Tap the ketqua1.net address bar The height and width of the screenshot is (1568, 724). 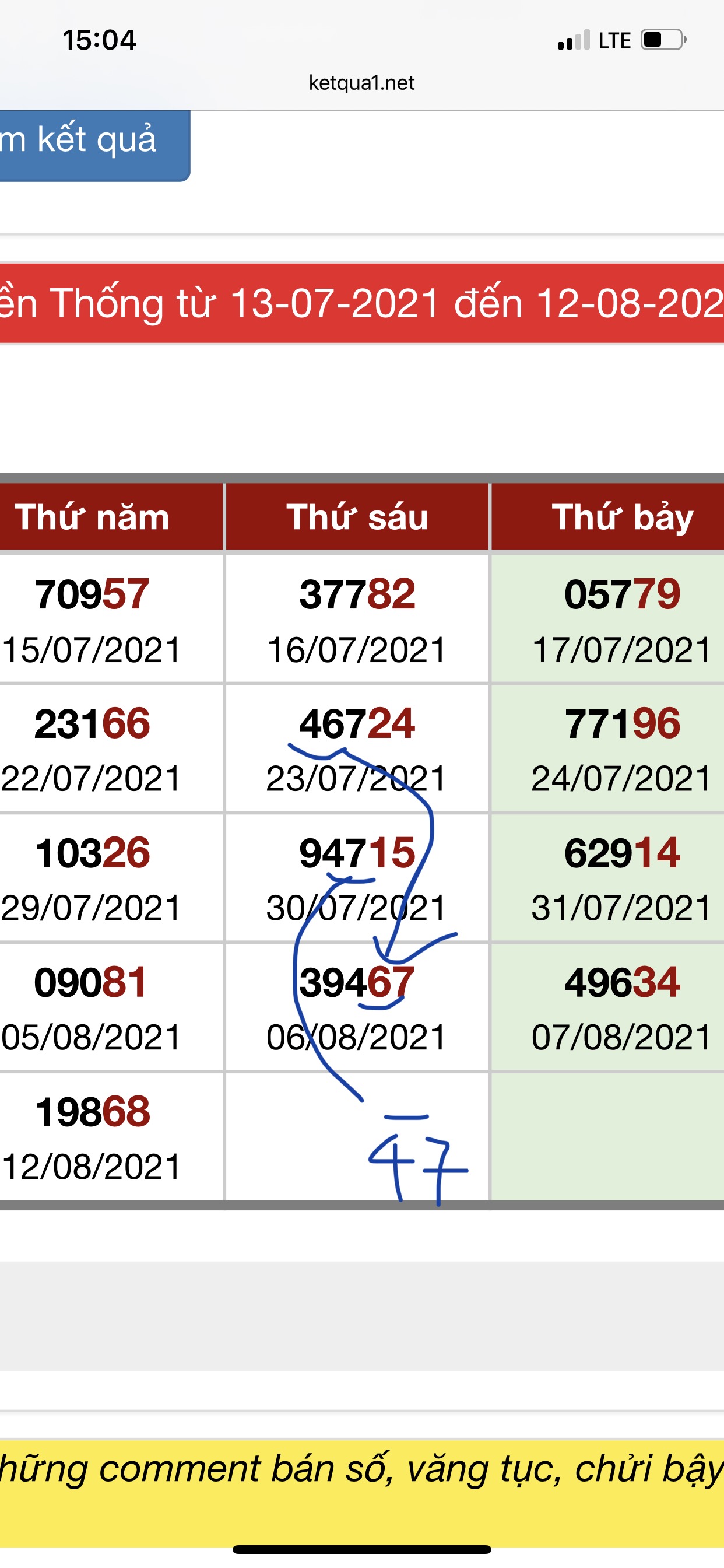point(361,83)
